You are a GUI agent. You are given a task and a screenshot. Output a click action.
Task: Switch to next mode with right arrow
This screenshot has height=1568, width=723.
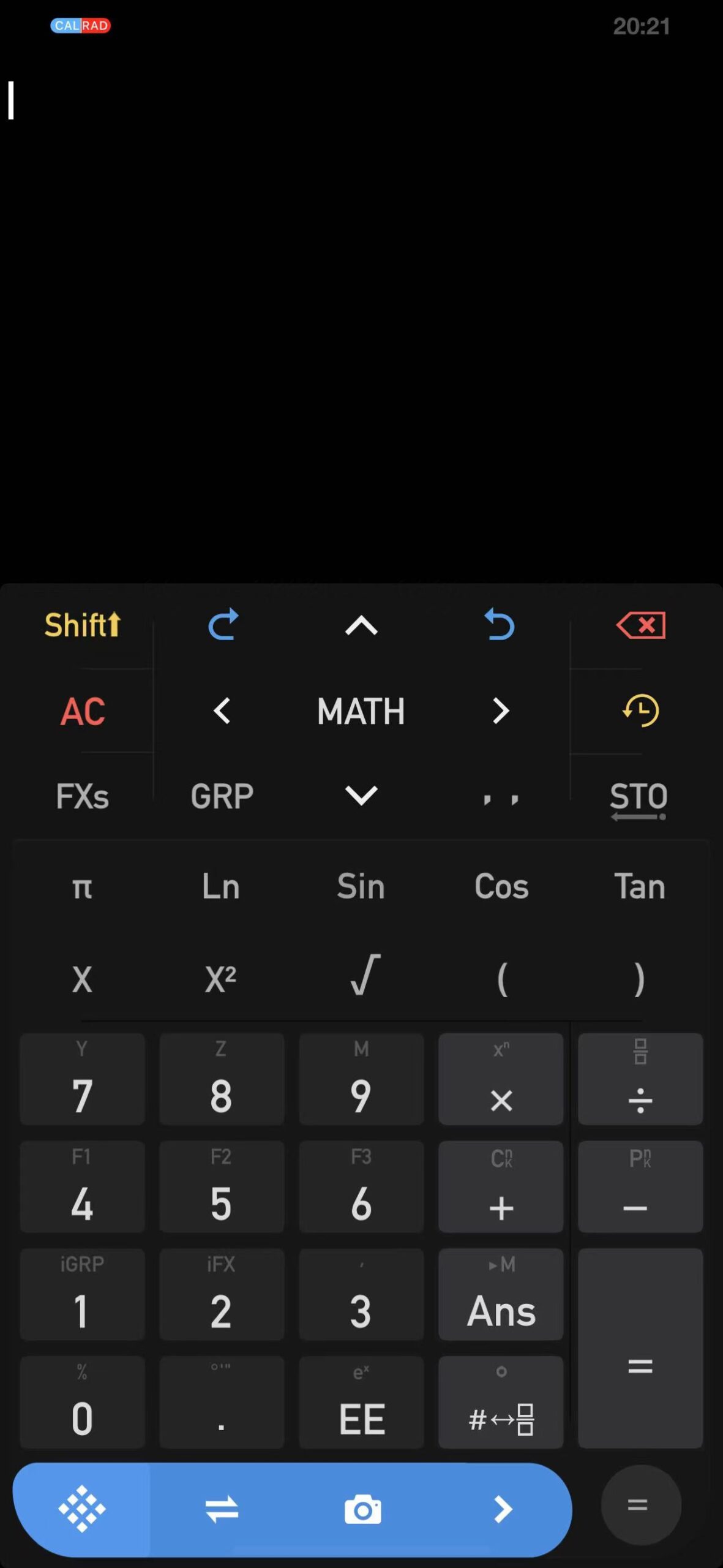501,710
